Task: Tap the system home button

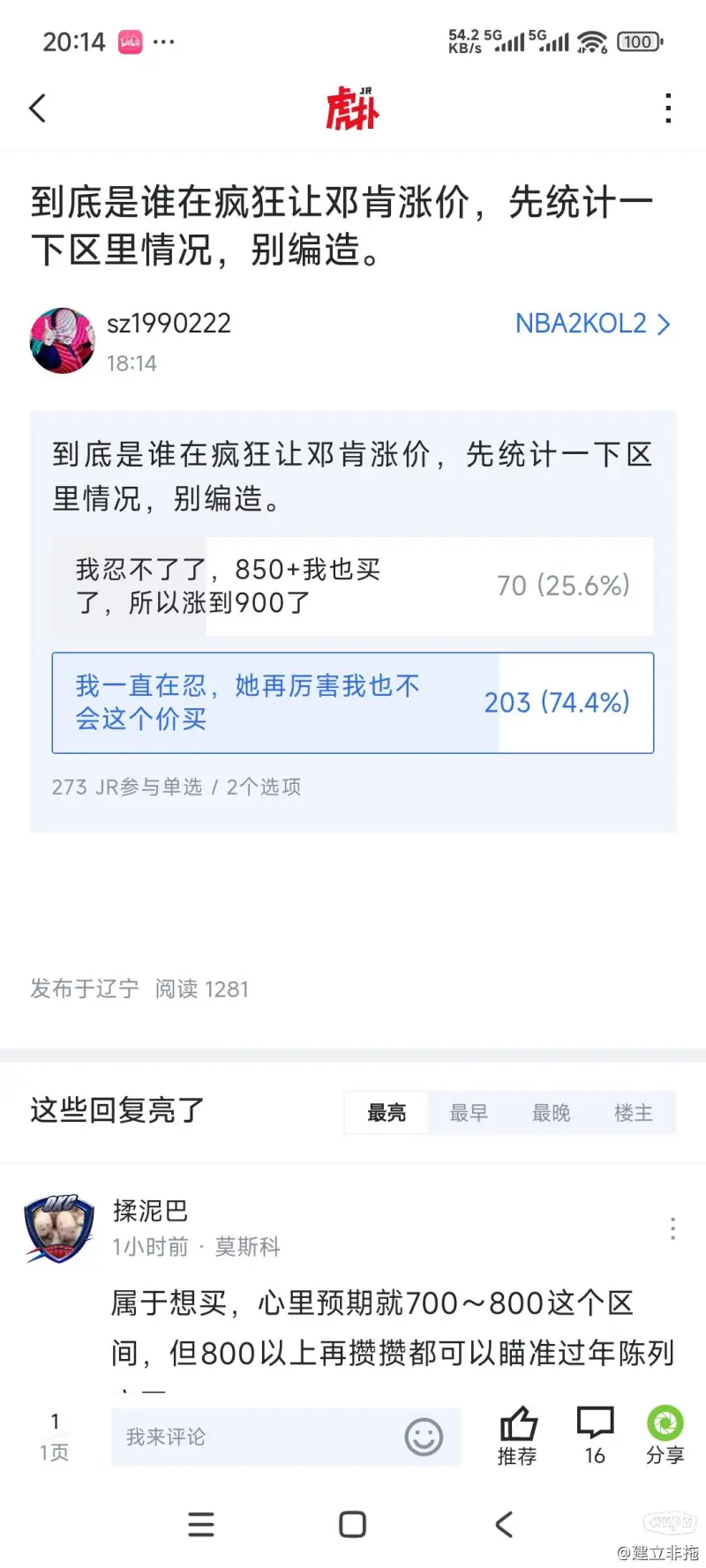Action: [x=352, y=1524]
